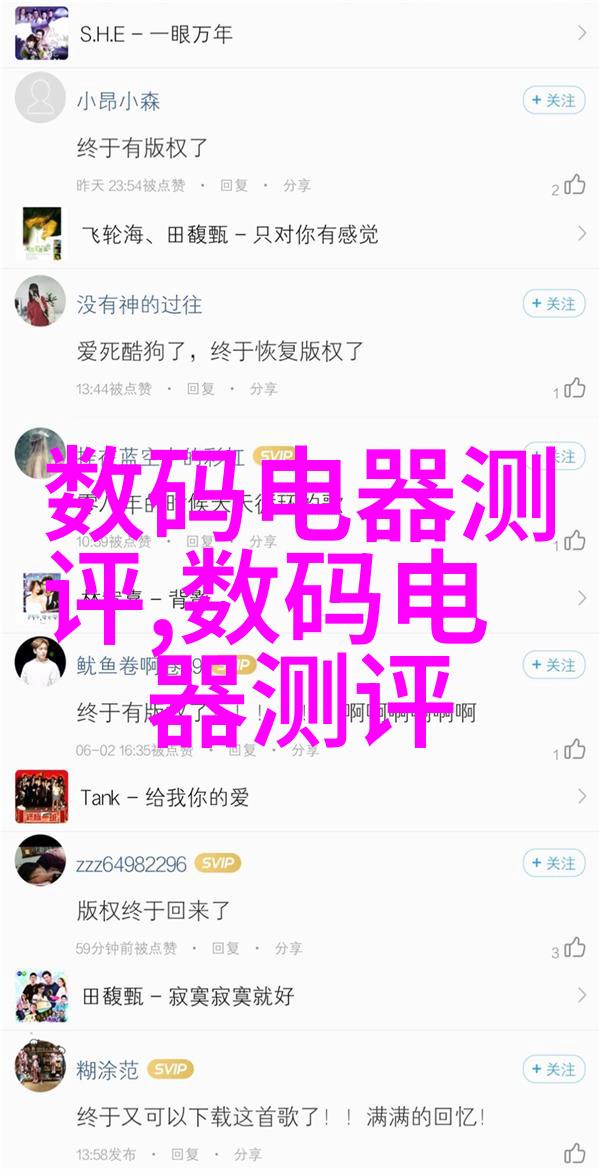Like 小昂小森's comment 终于有版权了
Screen dimensions: 600x1170
click(x=573, y=185)
